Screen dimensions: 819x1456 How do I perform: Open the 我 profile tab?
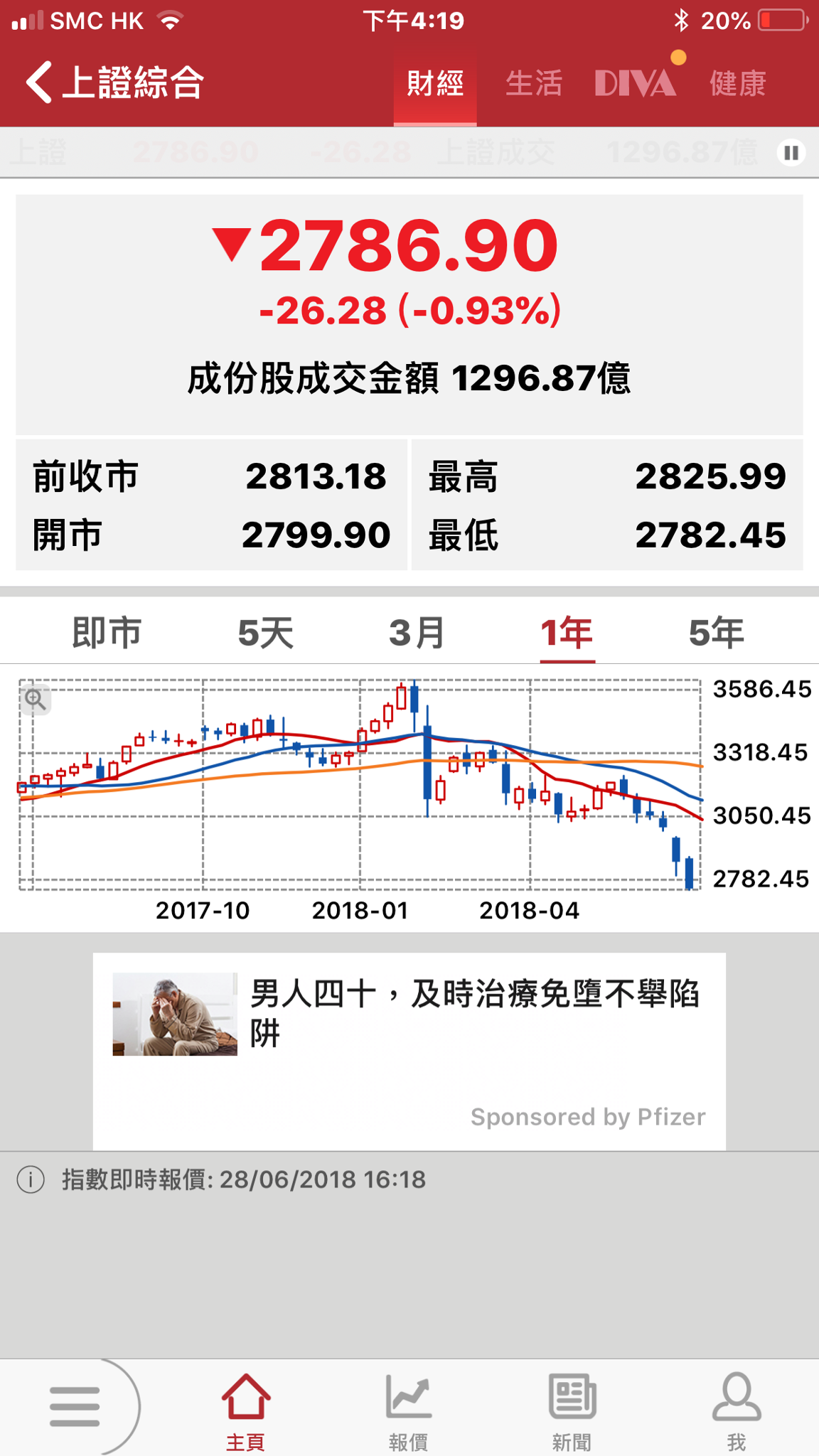(x=736, y=1411)
